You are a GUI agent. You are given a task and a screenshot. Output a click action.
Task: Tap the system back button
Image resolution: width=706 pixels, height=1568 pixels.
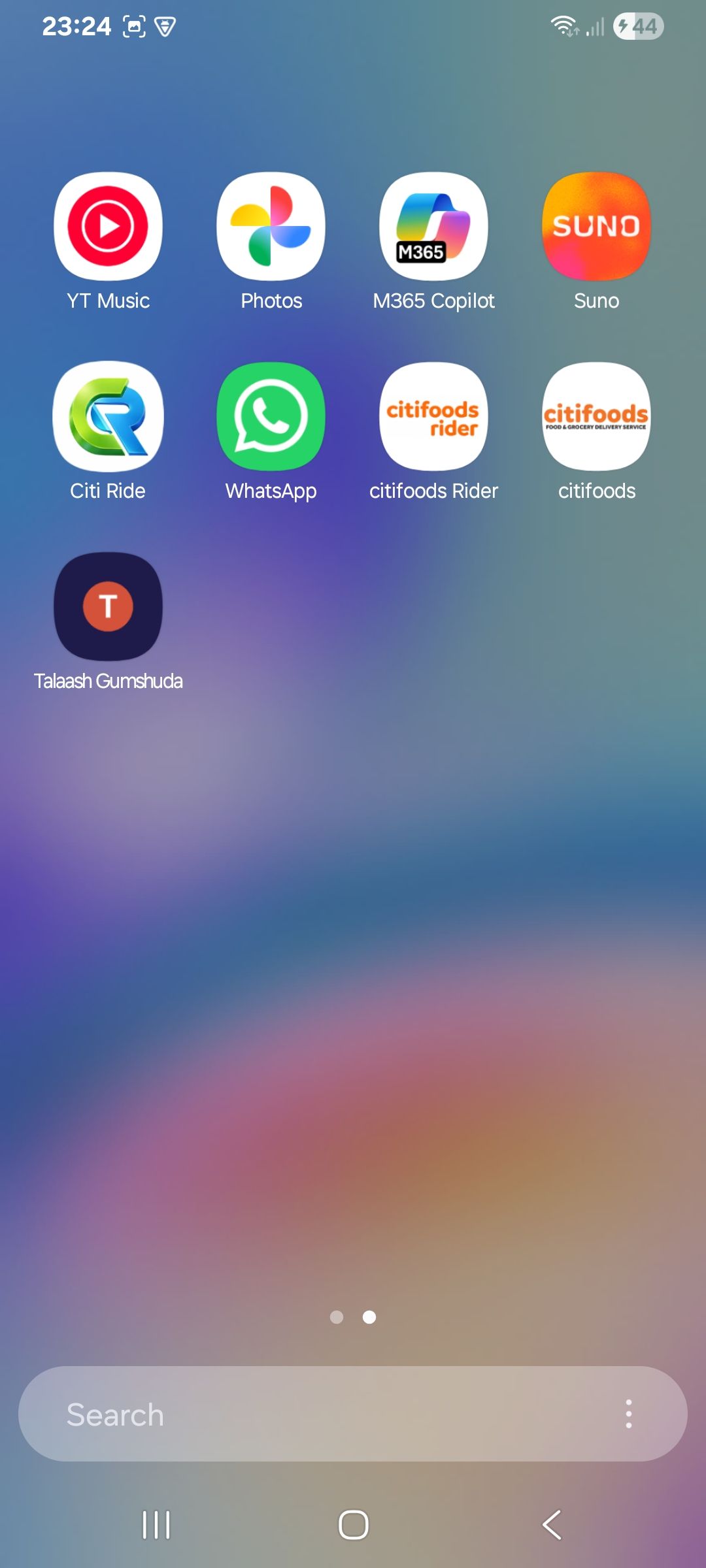552,1525
